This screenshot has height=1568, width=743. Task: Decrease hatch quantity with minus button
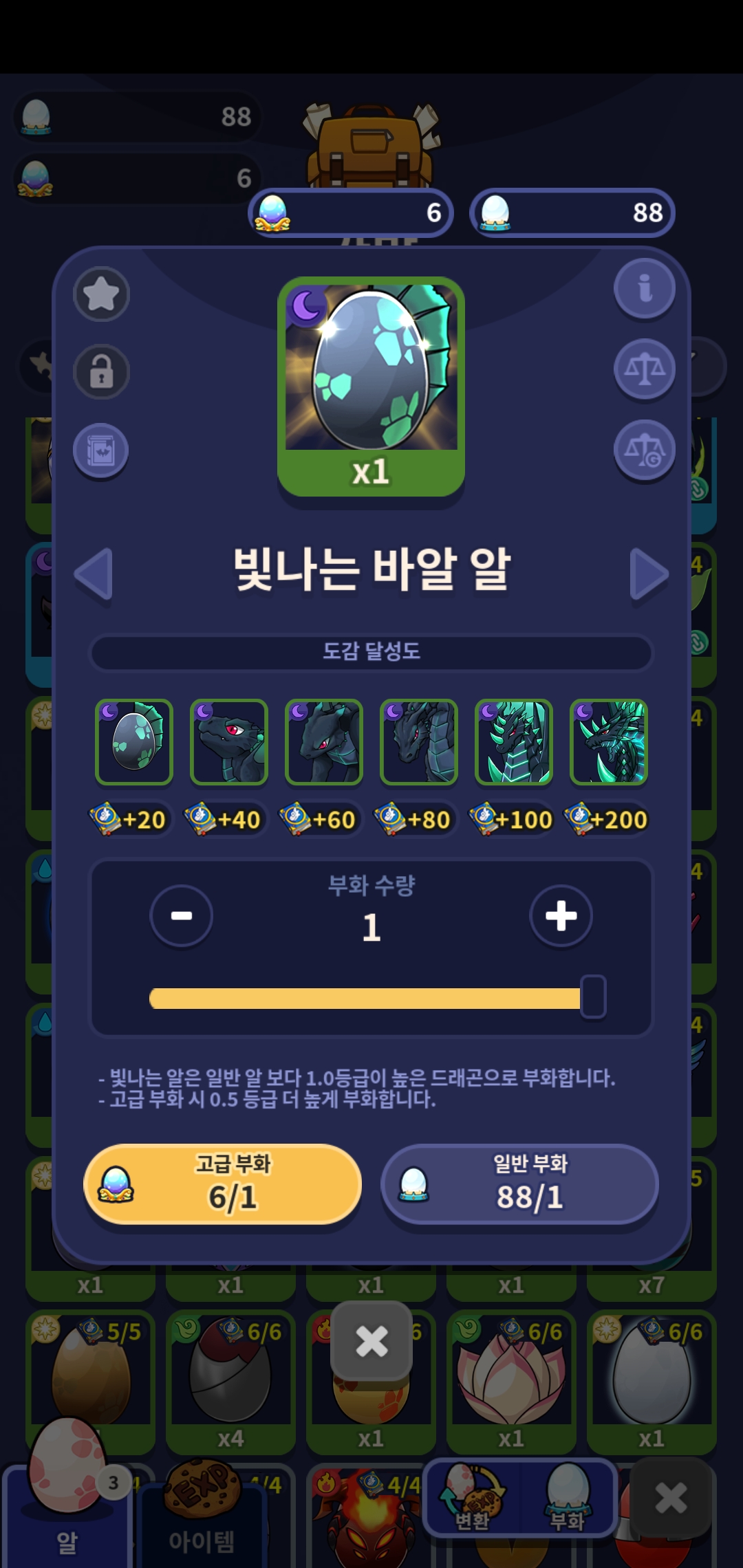[x=182, y=916]
